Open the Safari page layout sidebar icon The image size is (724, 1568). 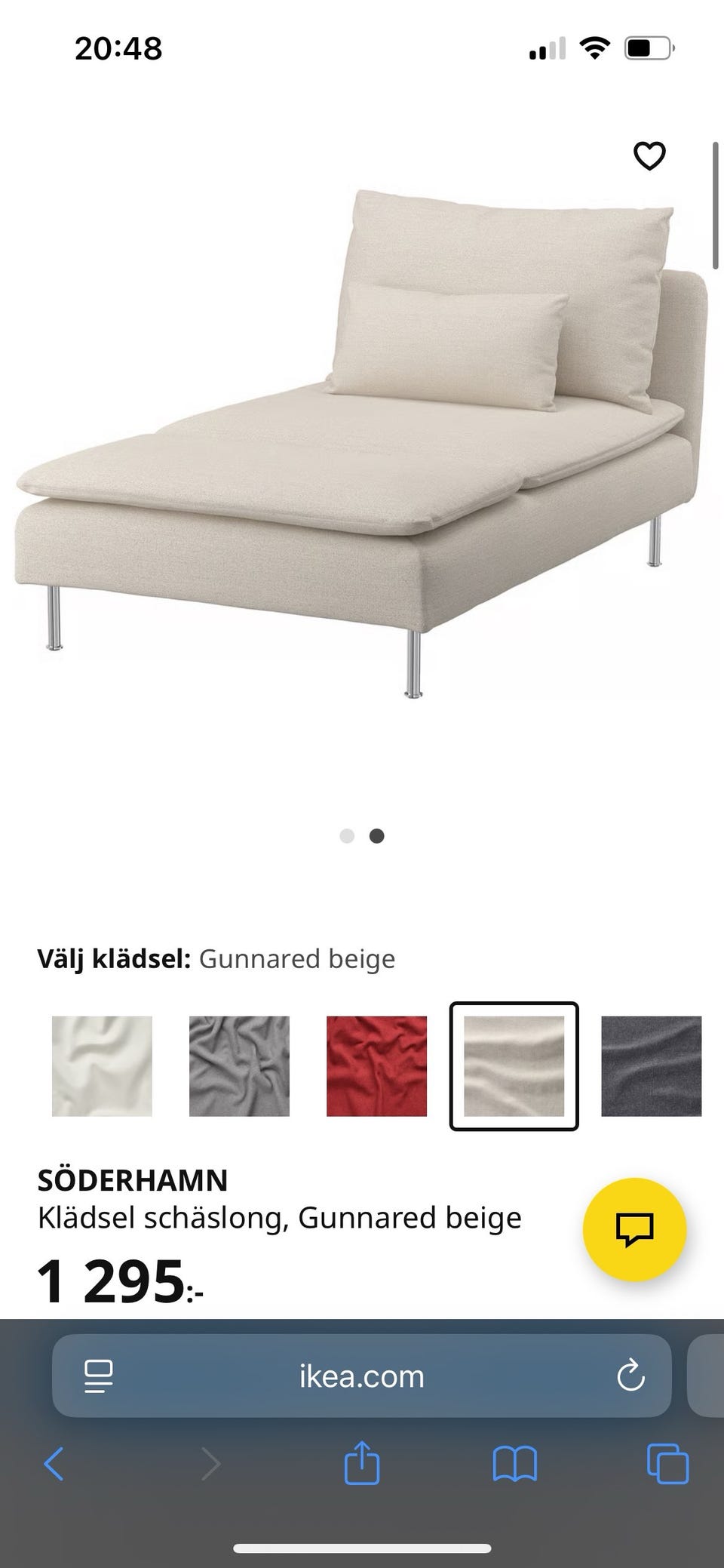pos(99,1375)
